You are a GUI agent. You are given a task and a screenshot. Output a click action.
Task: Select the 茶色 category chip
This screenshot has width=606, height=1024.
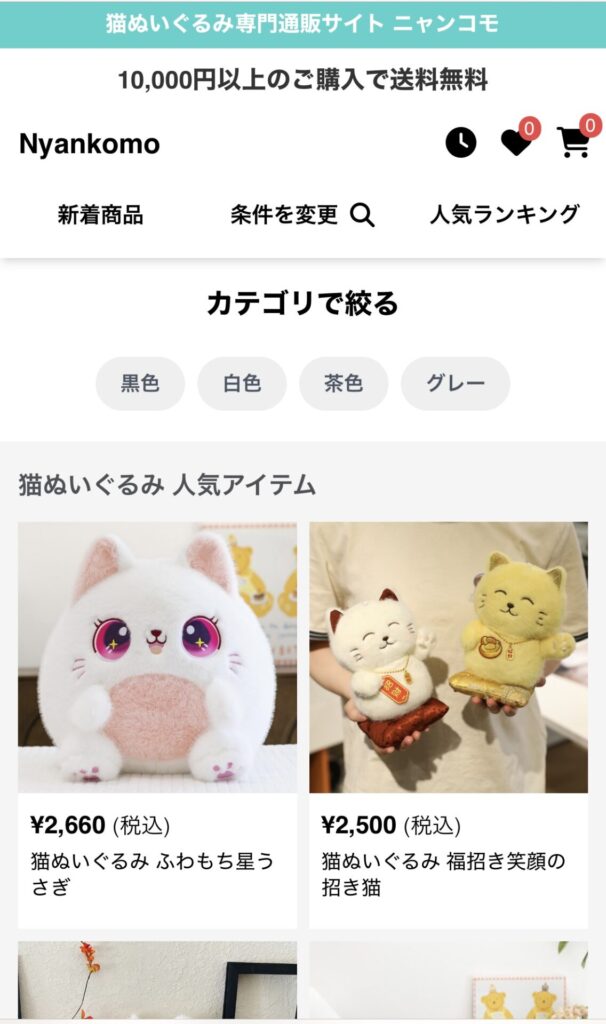(343, 384)
